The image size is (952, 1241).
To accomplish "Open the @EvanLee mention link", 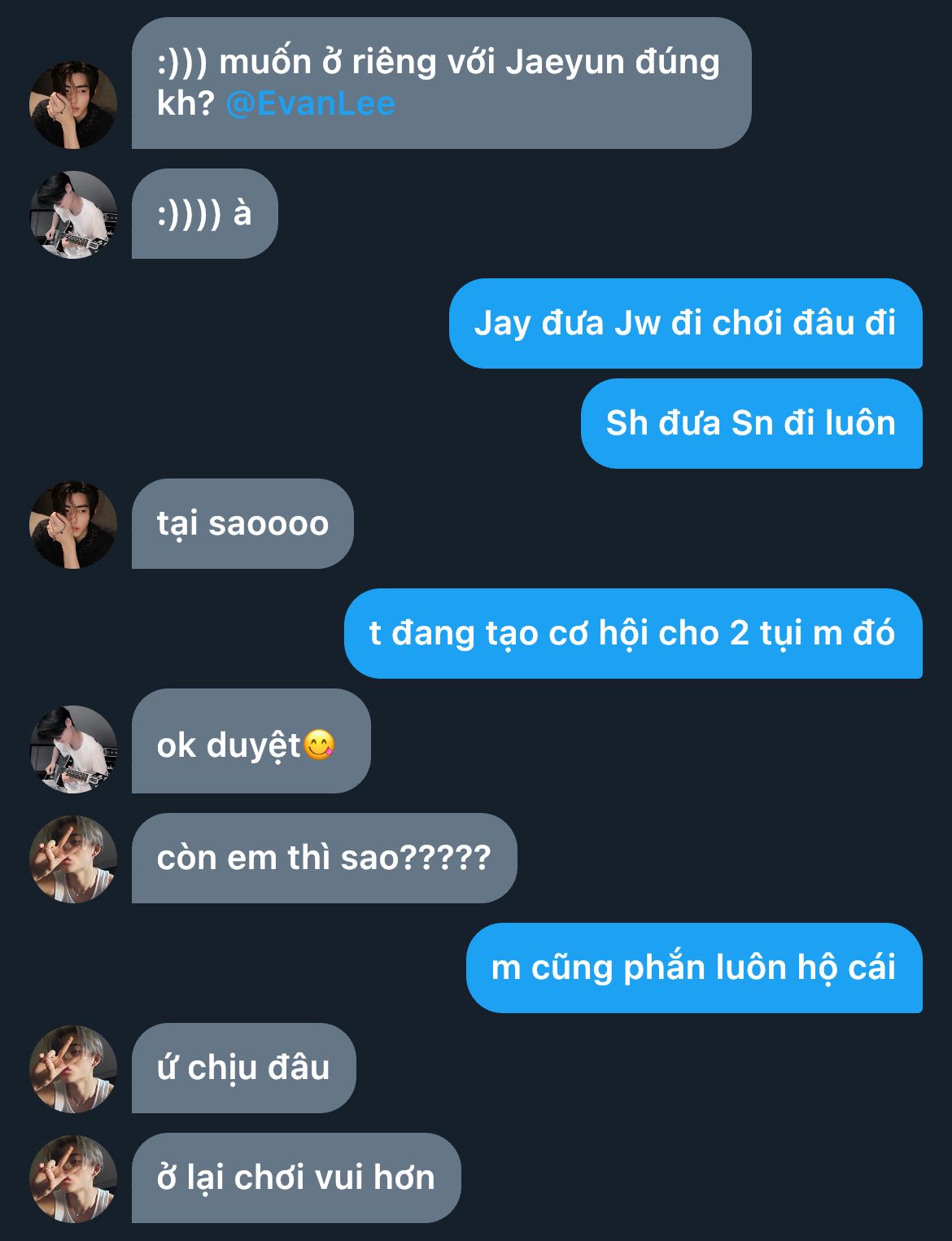I will click(x=310, y=104).
